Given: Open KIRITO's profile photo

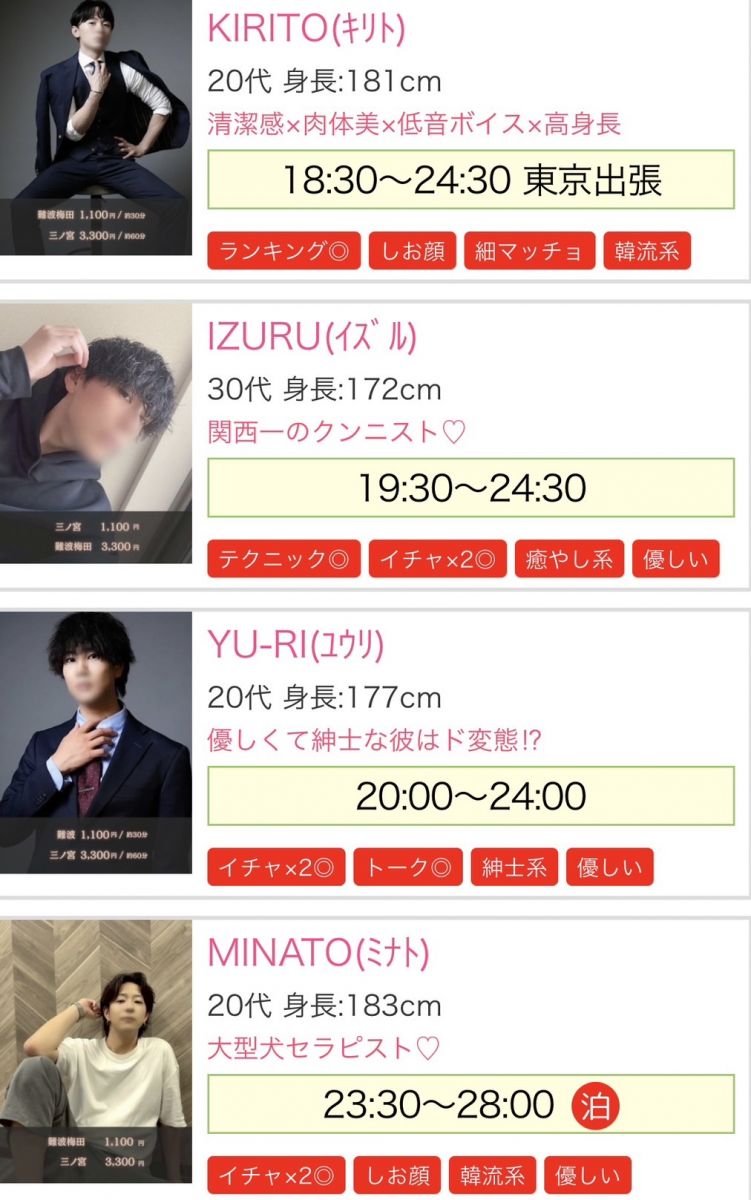Looking at the screenshot, I should click(x=95, y=127).
